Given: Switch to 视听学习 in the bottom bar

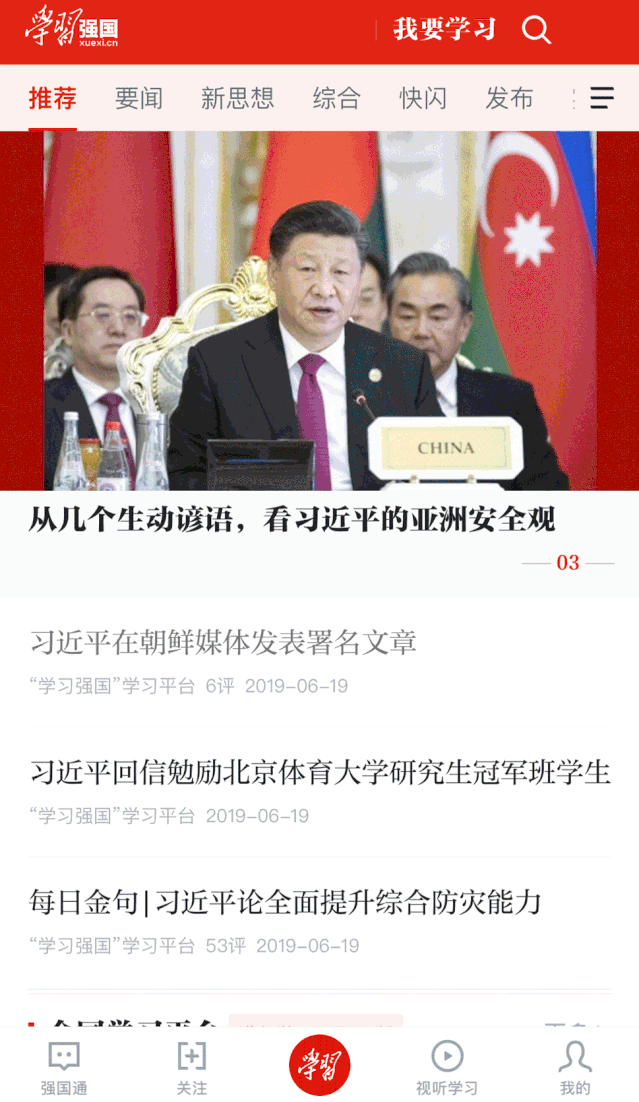Looking at the screenshot, I should tap(447, 1068).
